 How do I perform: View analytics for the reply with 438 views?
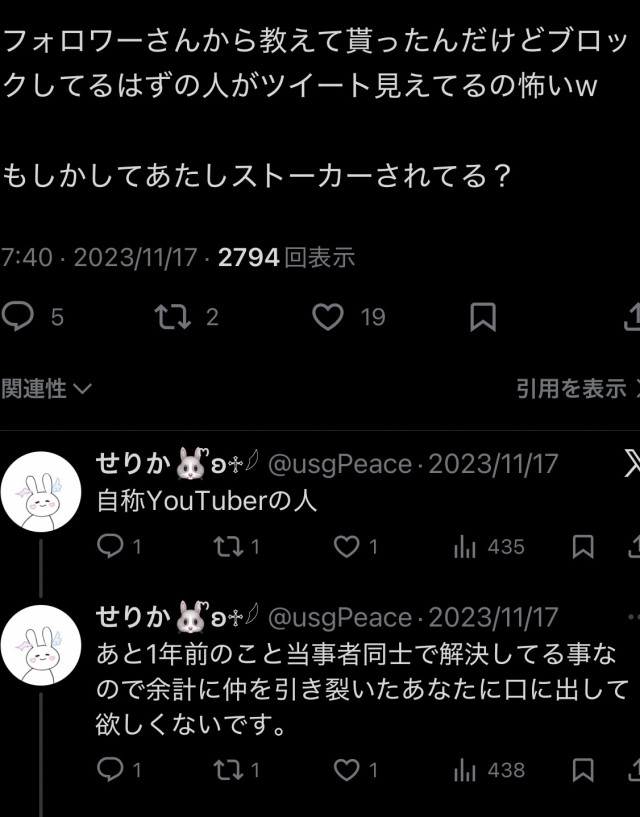(465, 769)
